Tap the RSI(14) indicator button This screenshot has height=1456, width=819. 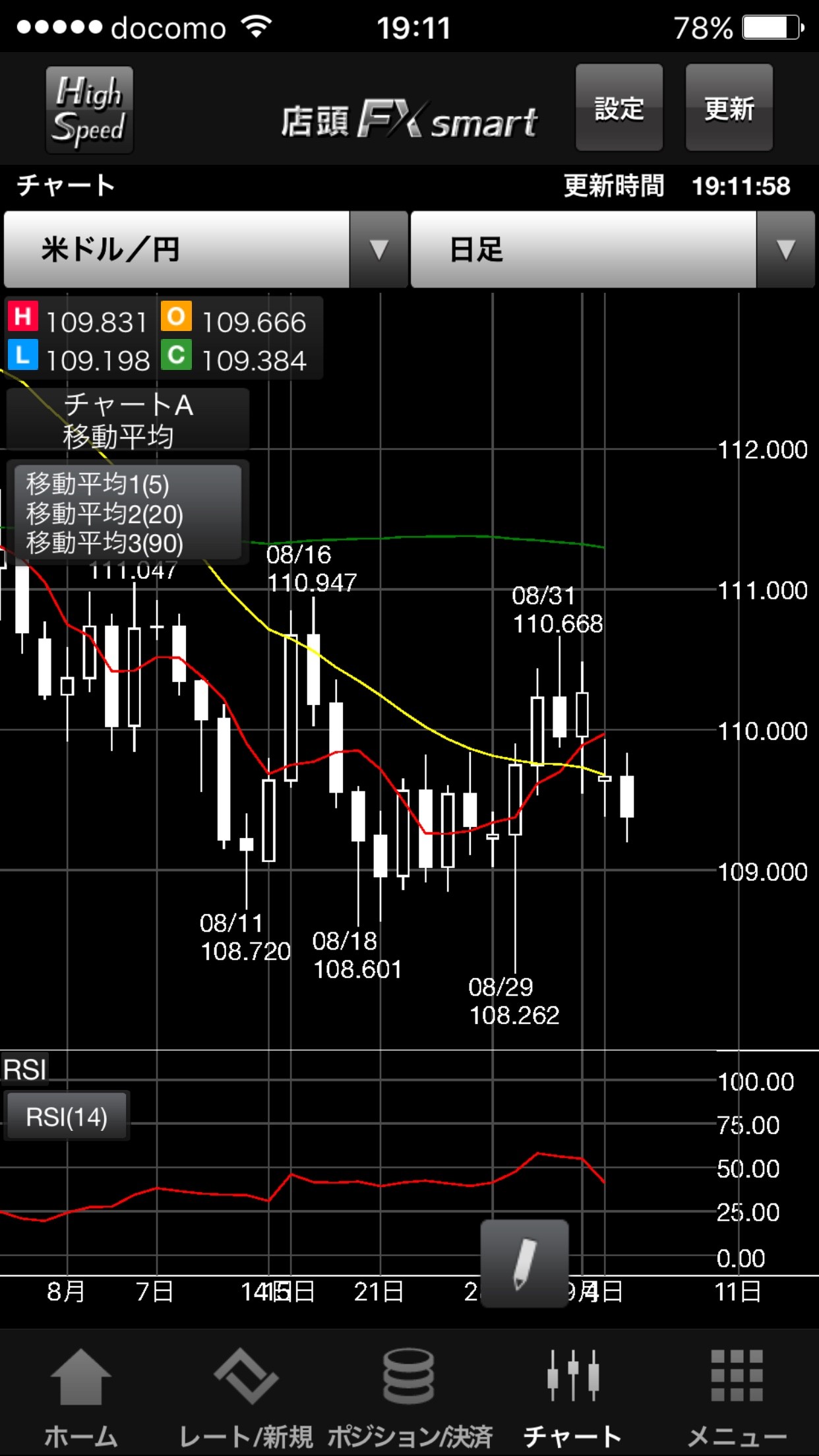[67, 1117]
